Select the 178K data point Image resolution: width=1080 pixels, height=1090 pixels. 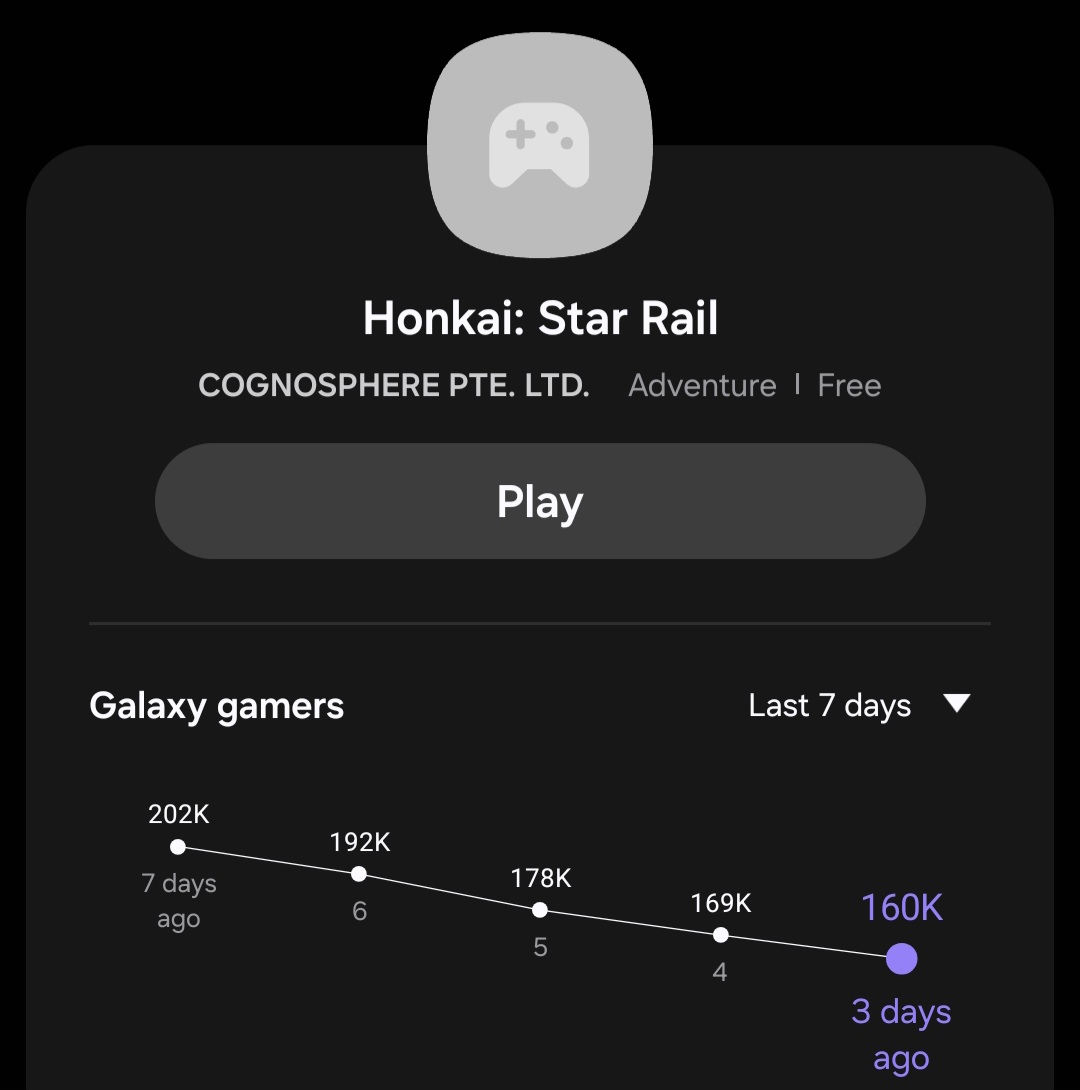click(540, 910)
